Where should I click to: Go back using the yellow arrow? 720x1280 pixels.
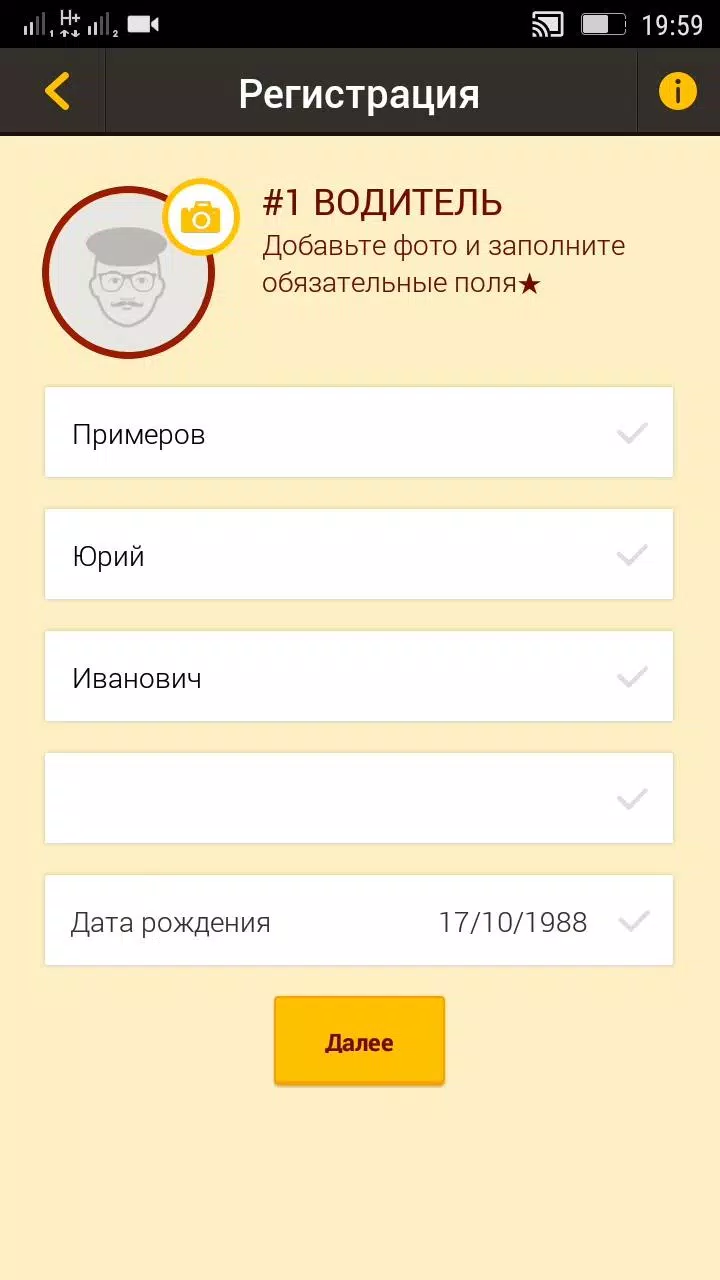click(x=57, y=91)
